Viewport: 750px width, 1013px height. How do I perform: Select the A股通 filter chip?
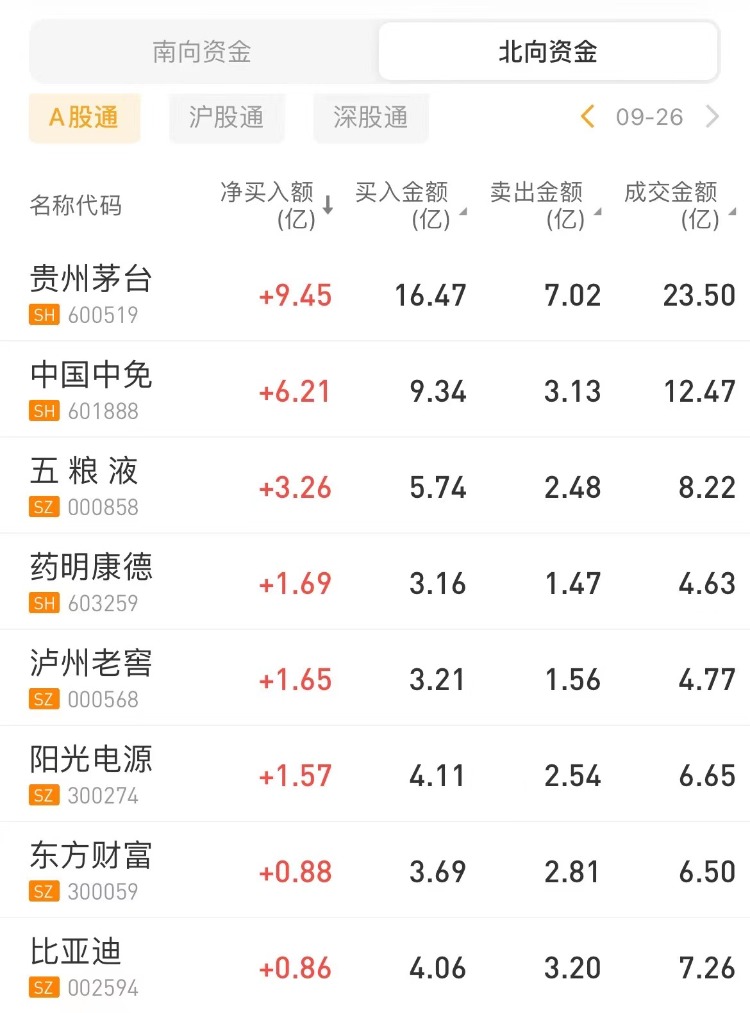click(84, 117)
